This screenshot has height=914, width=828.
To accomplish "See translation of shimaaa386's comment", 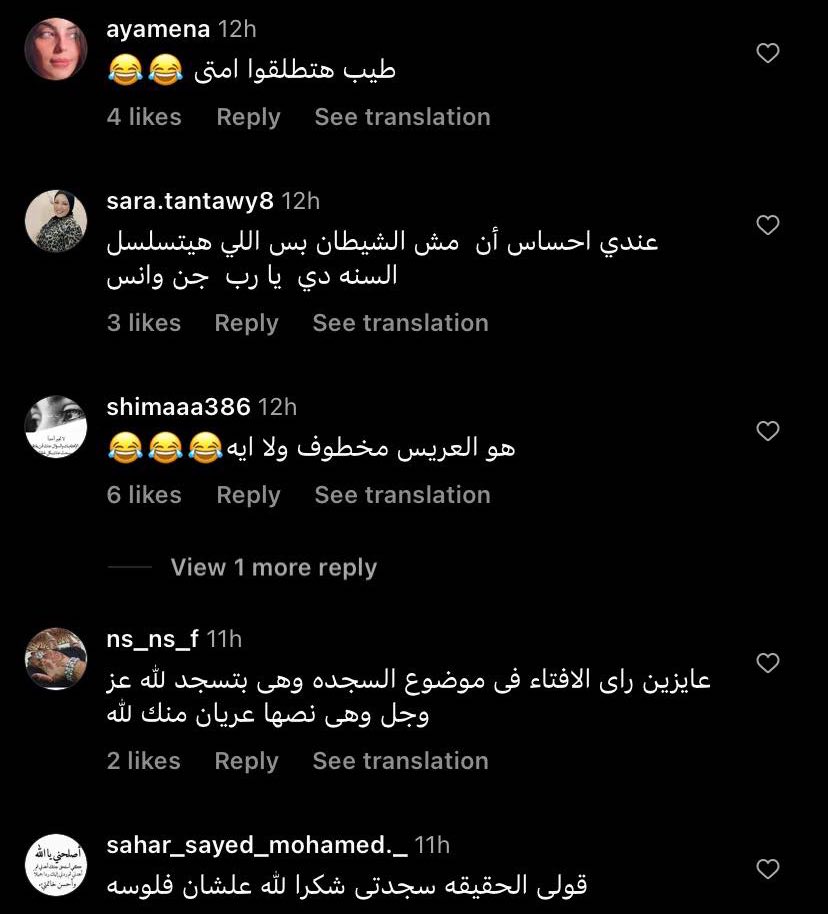I will 402,495.
